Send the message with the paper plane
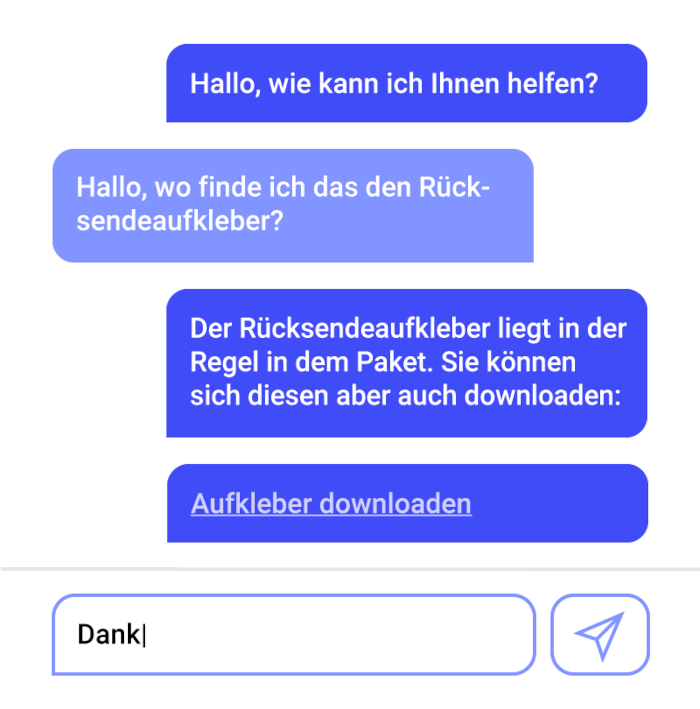Screen dimensions: 700x709 pyautogui.click(x=599, y=634)
